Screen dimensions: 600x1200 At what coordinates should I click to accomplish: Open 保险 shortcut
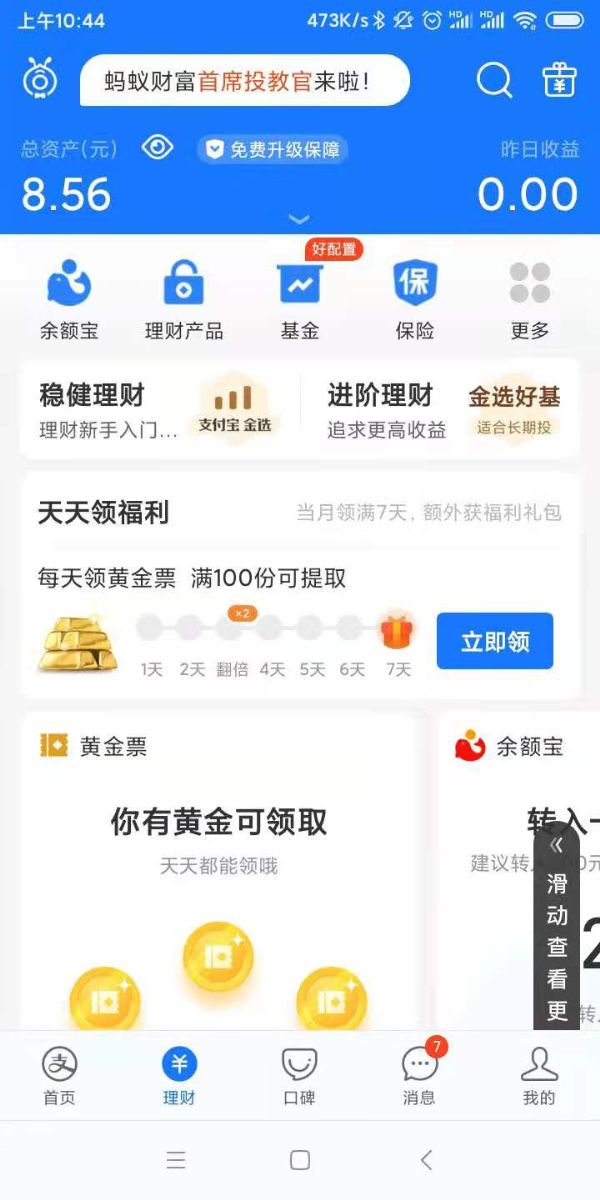[414, 300]
